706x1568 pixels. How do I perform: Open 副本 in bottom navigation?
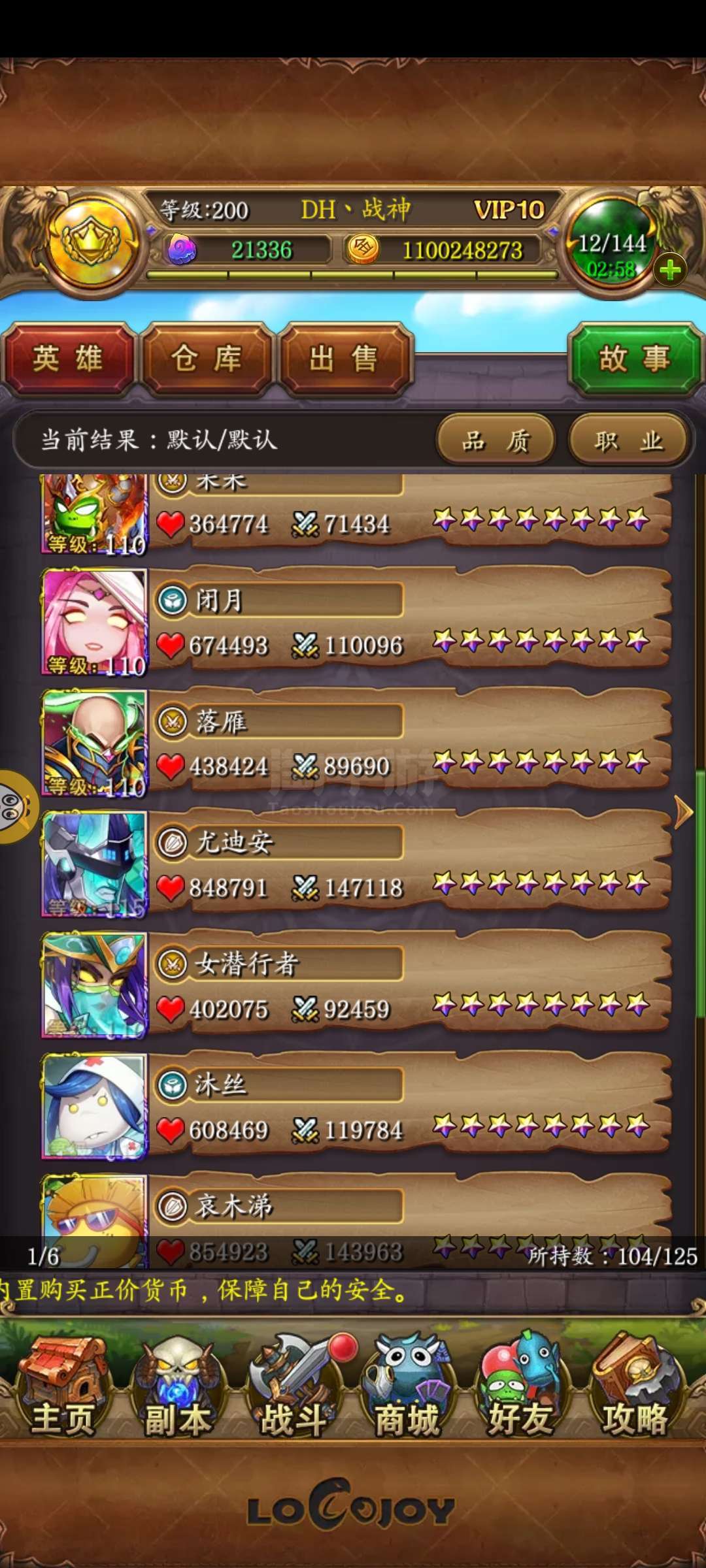click(178, 1386)
